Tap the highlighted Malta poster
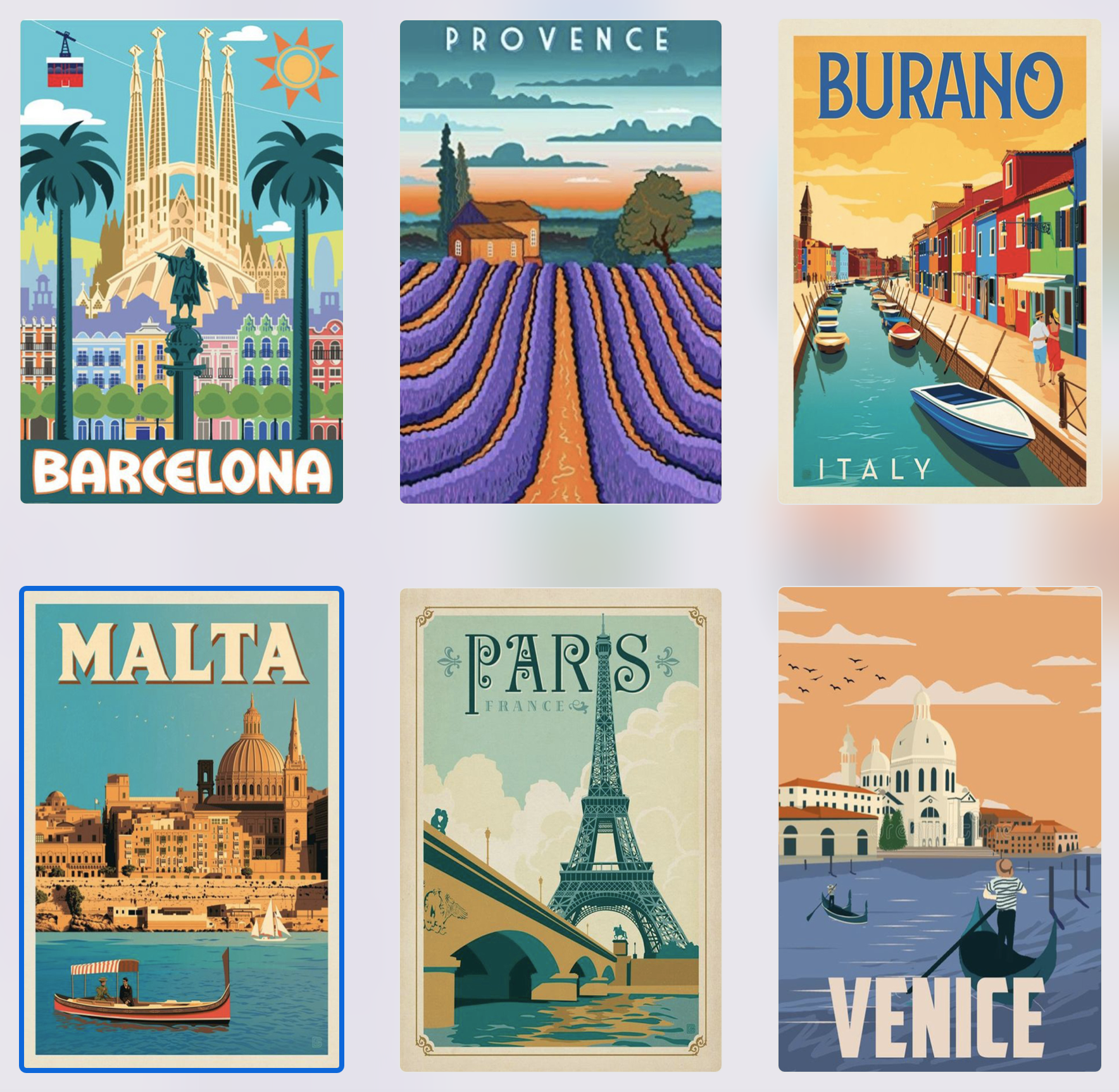The height and width of the screenshot is (1092, 1119). point(182,829)
